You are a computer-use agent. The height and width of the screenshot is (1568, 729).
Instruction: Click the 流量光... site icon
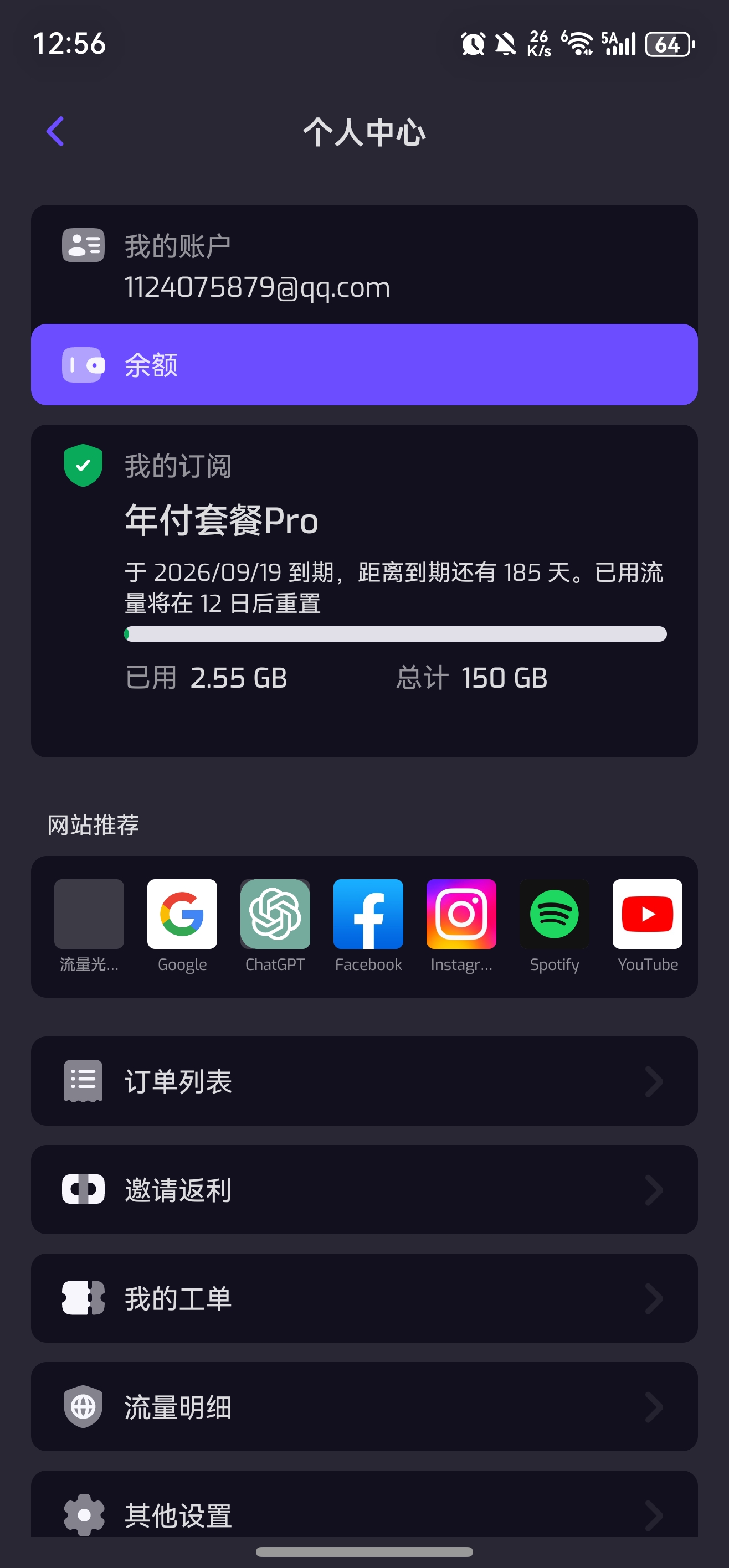(89, 914)
